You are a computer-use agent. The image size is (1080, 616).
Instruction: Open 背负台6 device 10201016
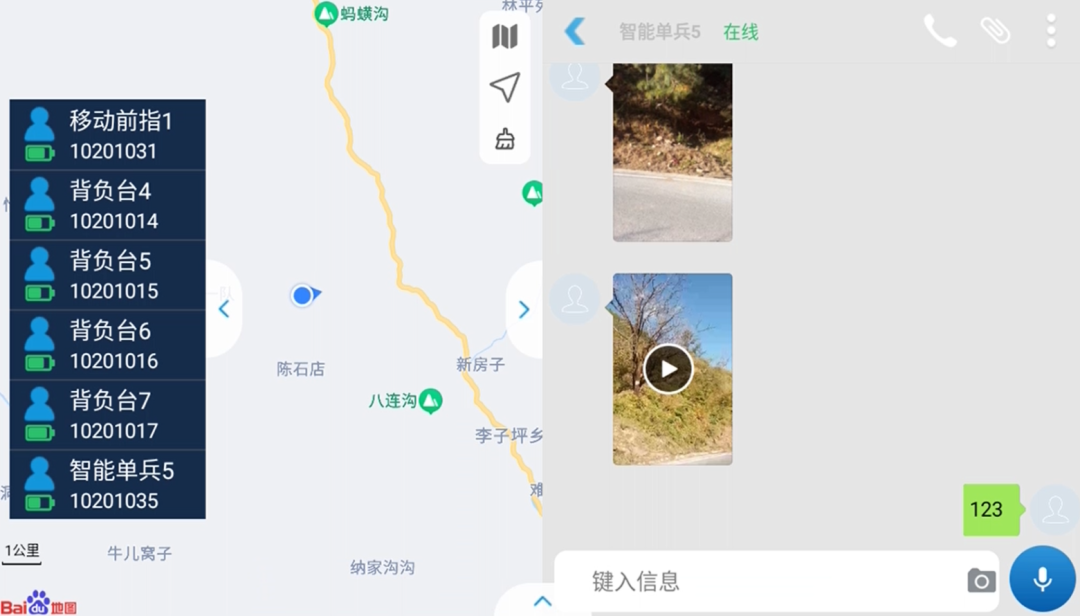(108, 345)
